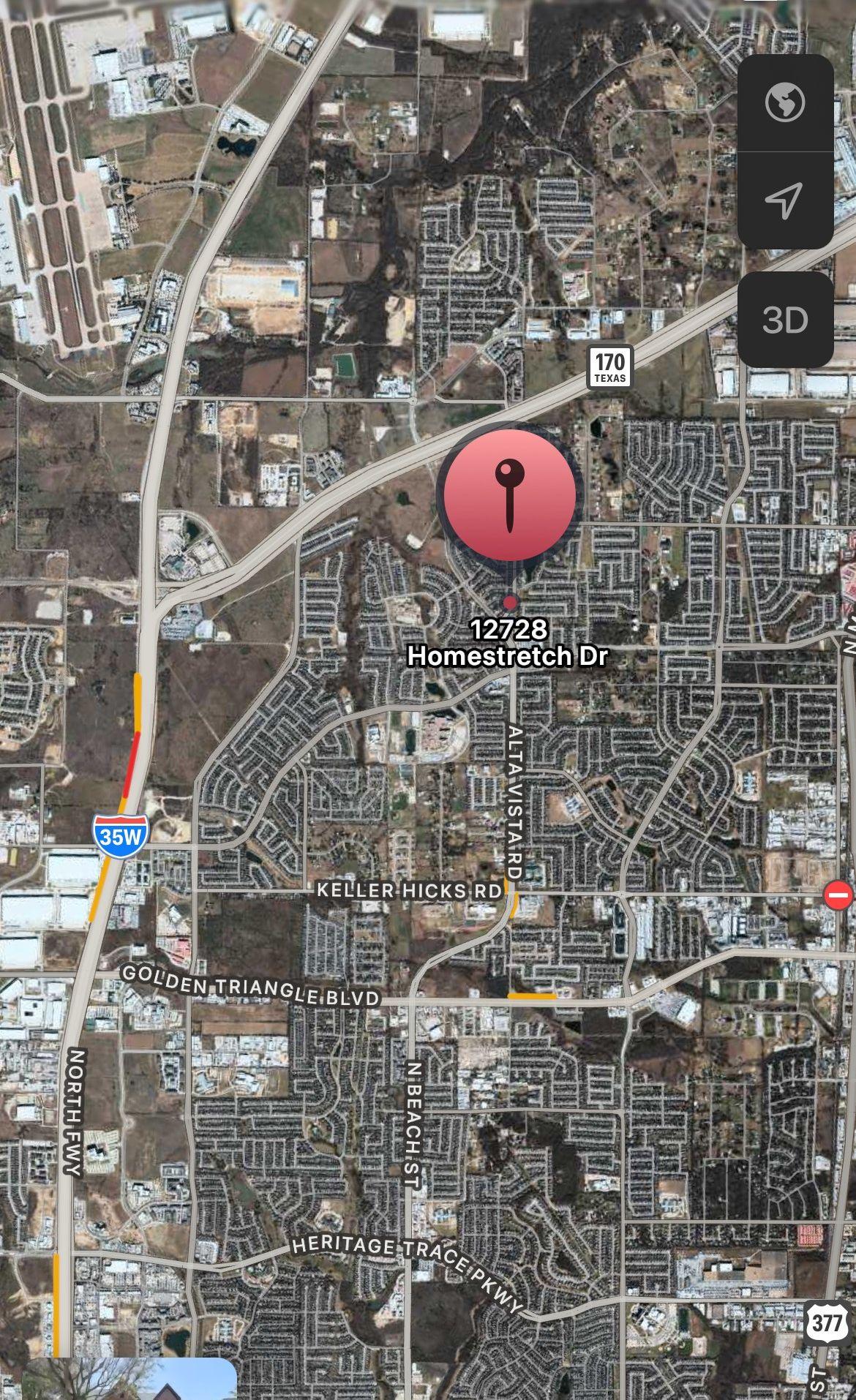Switch the map to 3D view
This screenshot has height=1400, width=856.
click(785, 320)
